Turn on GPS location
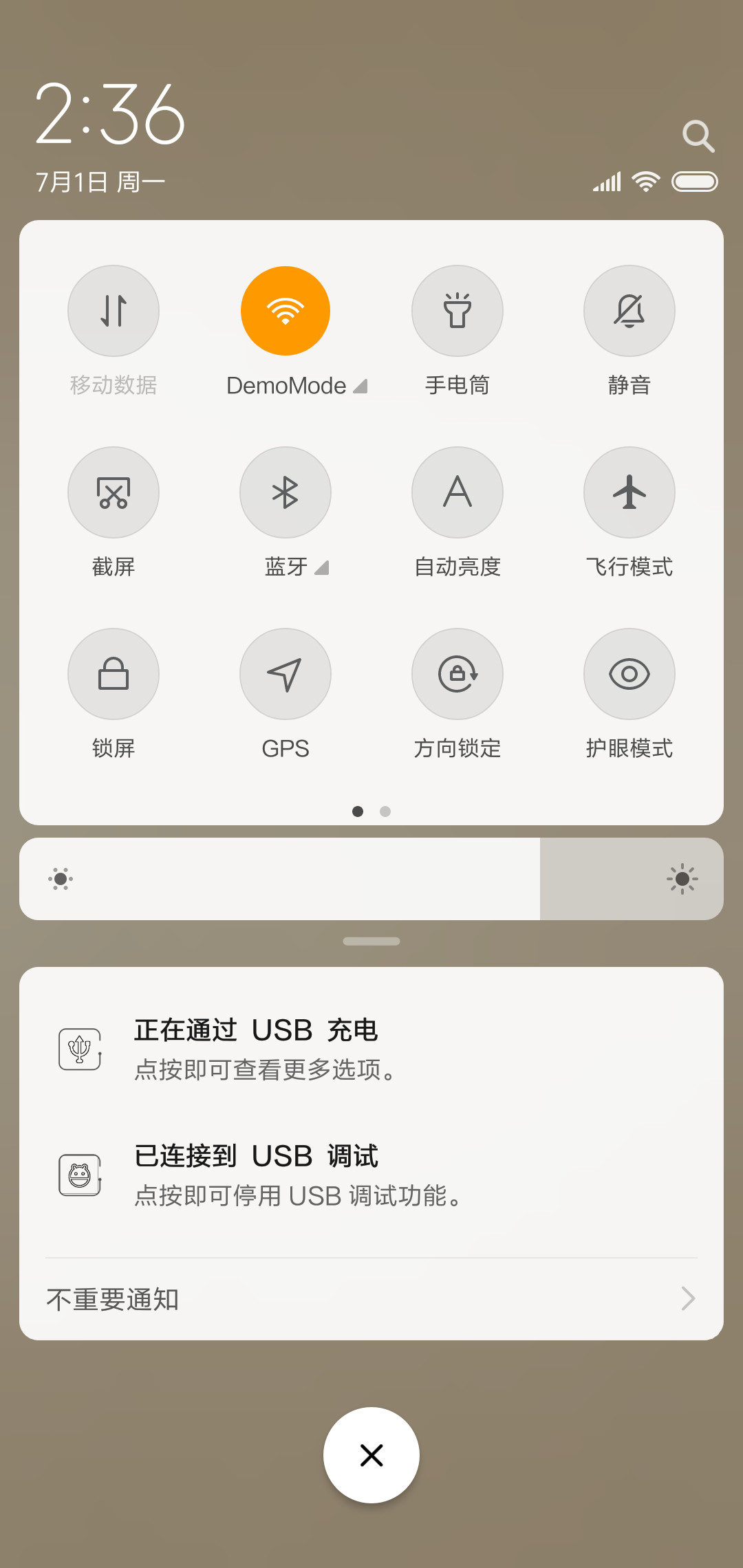The width and height of the screenshot is (743, 1568). tap(286, 674)
